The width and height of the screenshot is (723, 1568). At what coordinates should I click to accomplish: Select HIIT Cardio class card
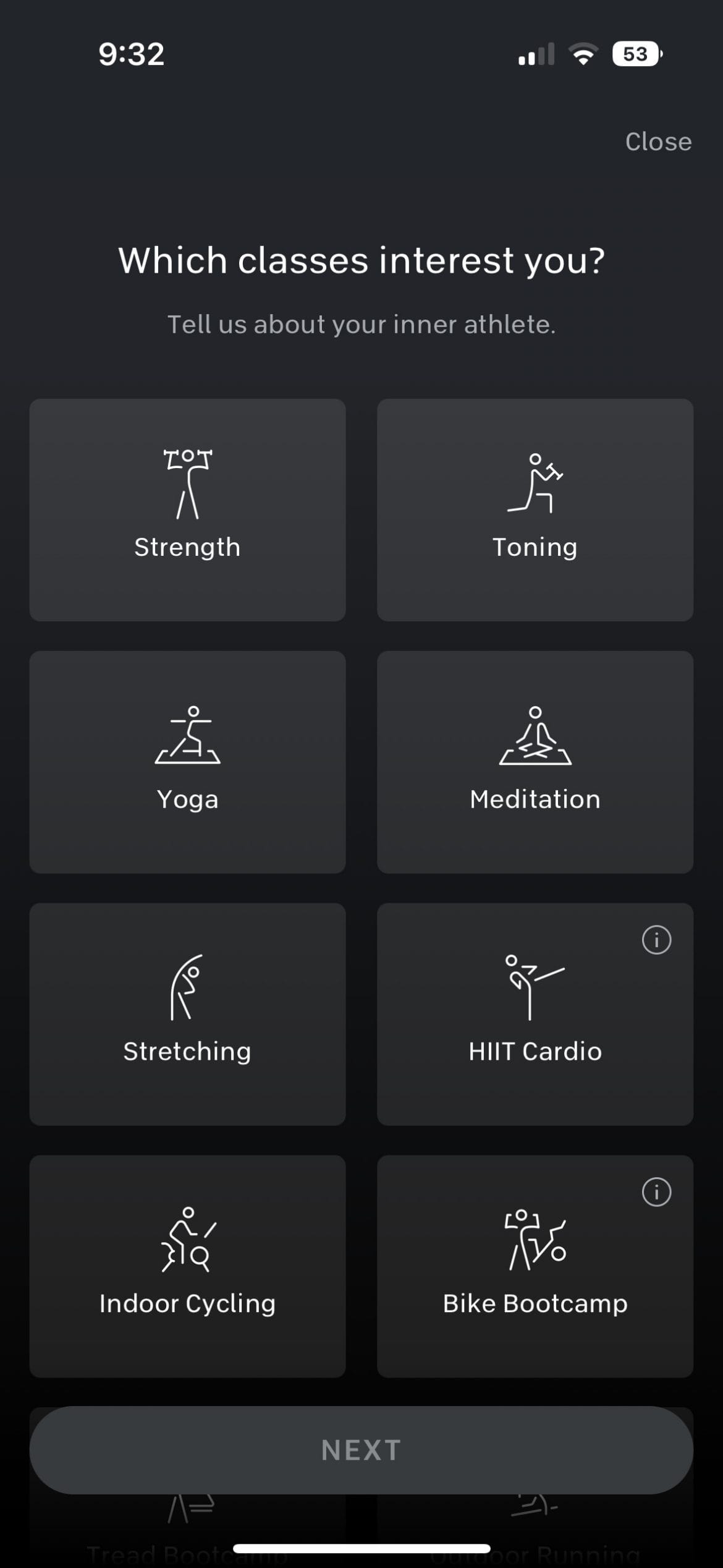(535, 1014)
